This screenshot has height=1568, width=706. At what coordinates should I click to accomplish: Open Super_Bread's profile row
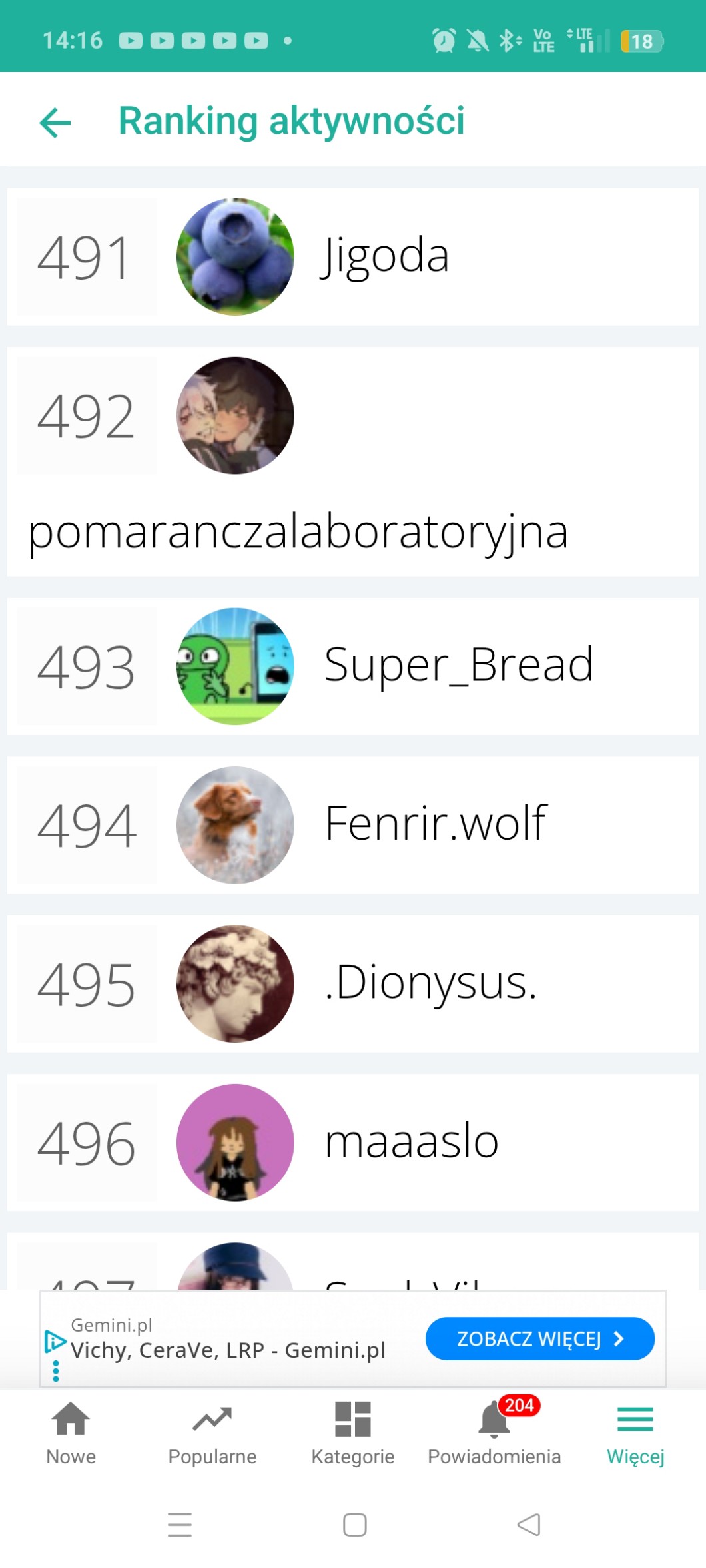pos(352,666)
